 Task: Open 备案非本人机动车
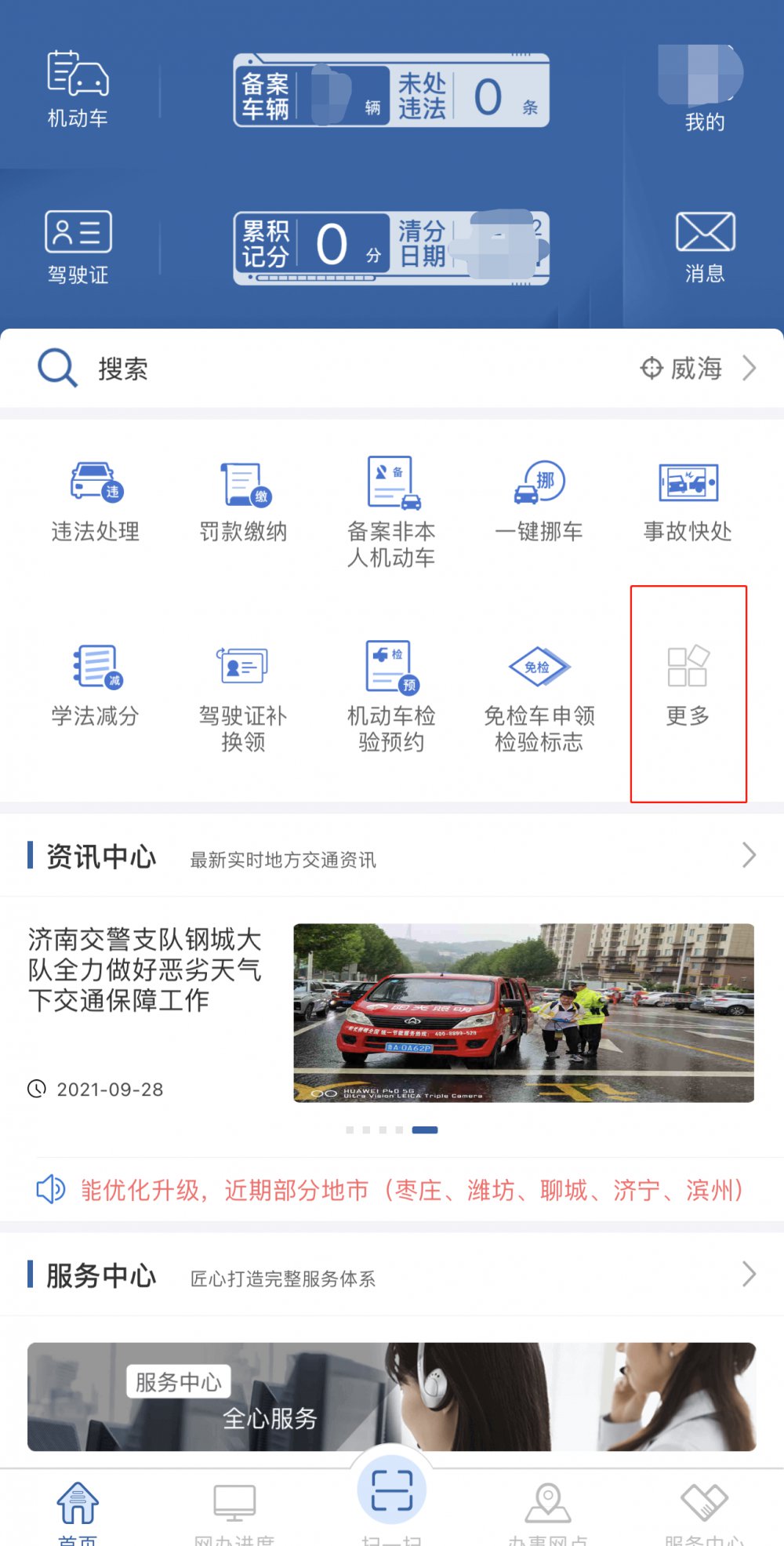tap(391, 511)
